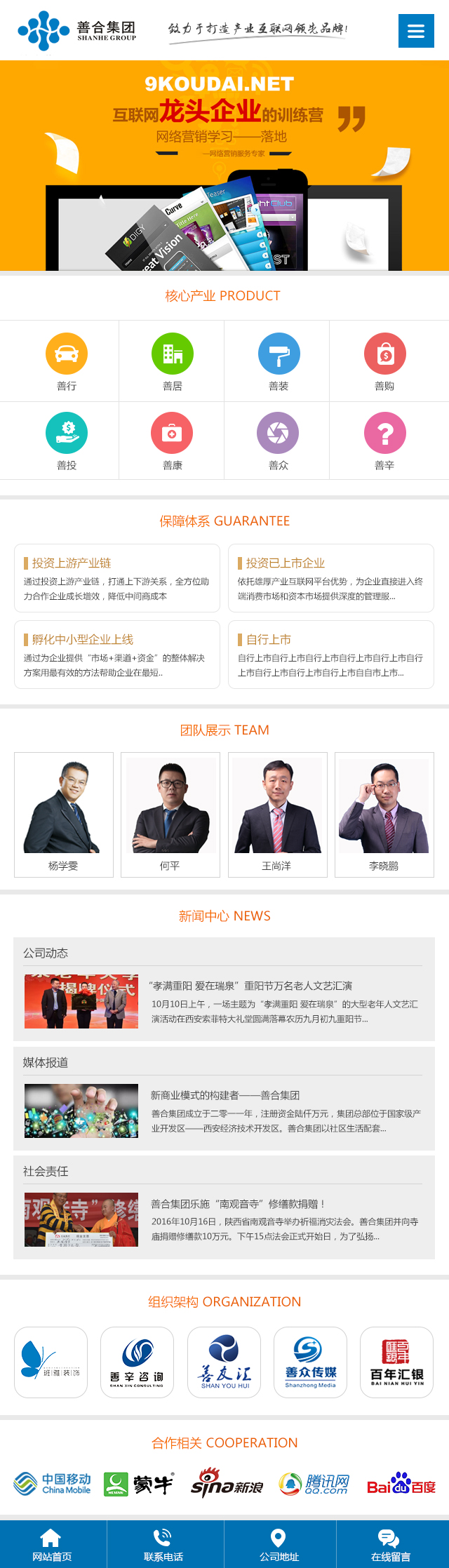Open news article 孝满重阳 爱在瑞泉
Image resolution: width=449 pixels, height=1568 pixels.
(x=250, y=986)
